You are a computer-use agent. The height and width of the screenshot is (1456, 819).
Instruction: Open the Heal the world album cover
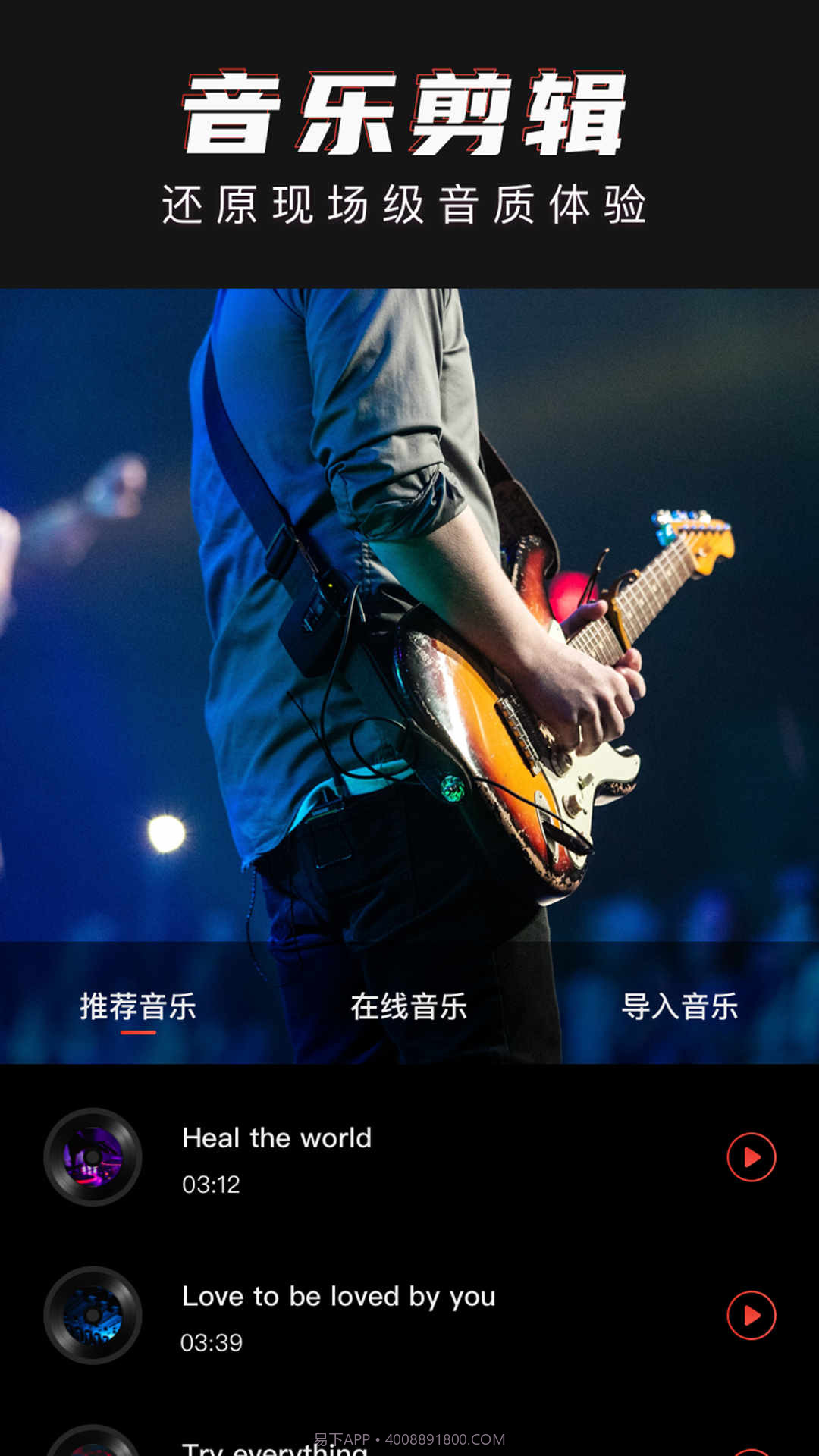(x=93, y=1156)
